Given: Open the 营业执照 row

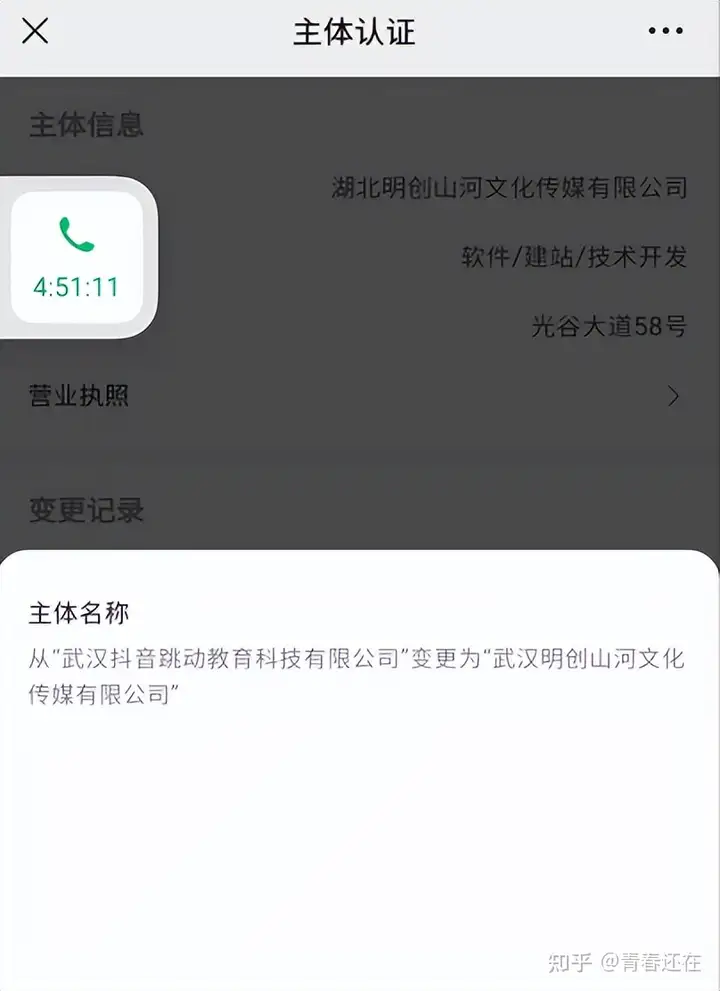Looking at the screenshot, I should coord(359,396).
